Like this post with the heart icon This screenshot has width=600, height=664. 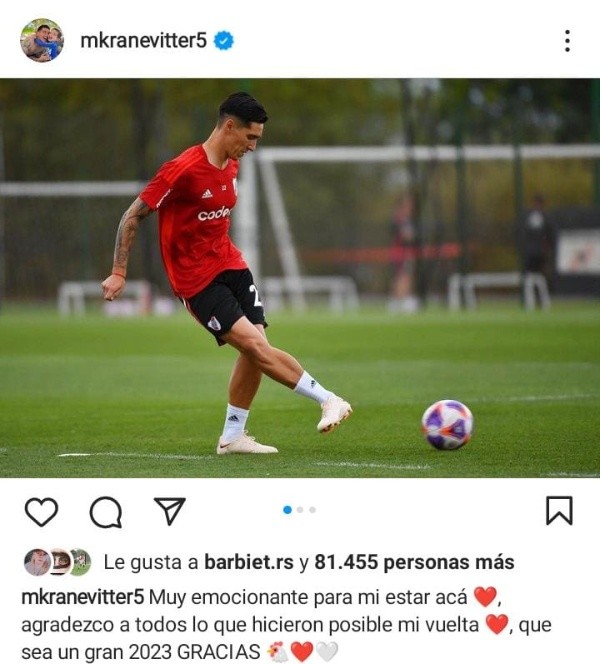41,511
